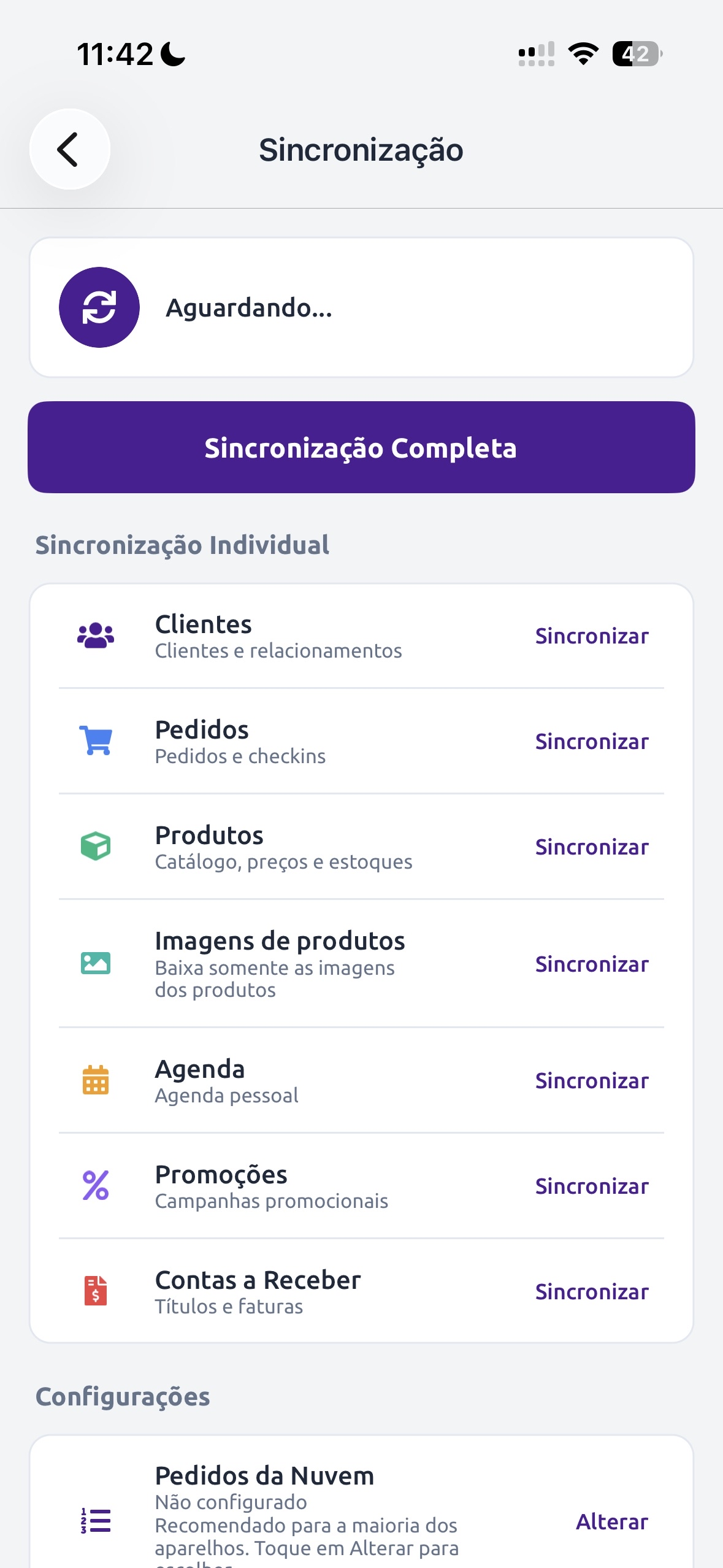Sincronizar Contas a Receber
Screen dimensions: 723x1568
[x=592, y=1292]
